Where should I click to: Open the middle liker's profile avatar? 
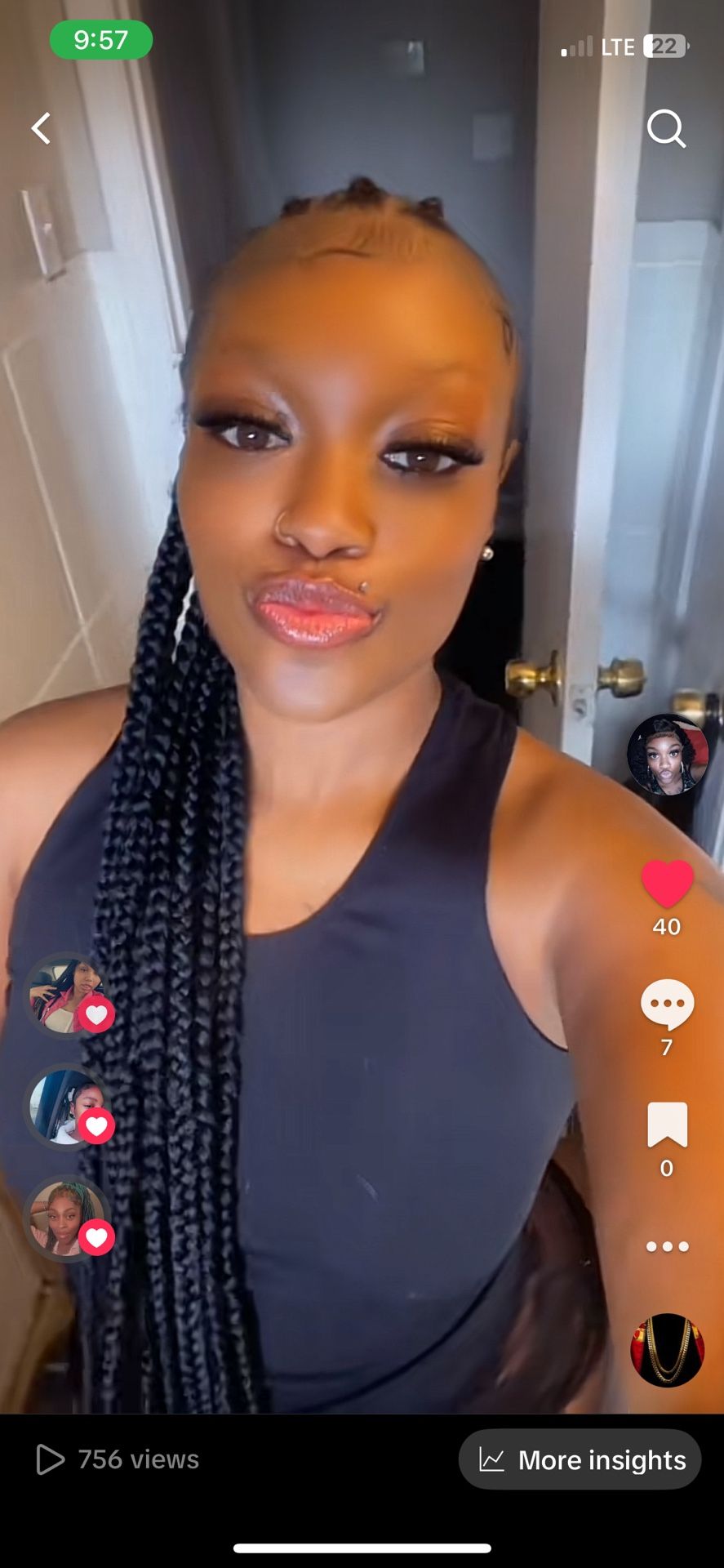(65, 1107)
